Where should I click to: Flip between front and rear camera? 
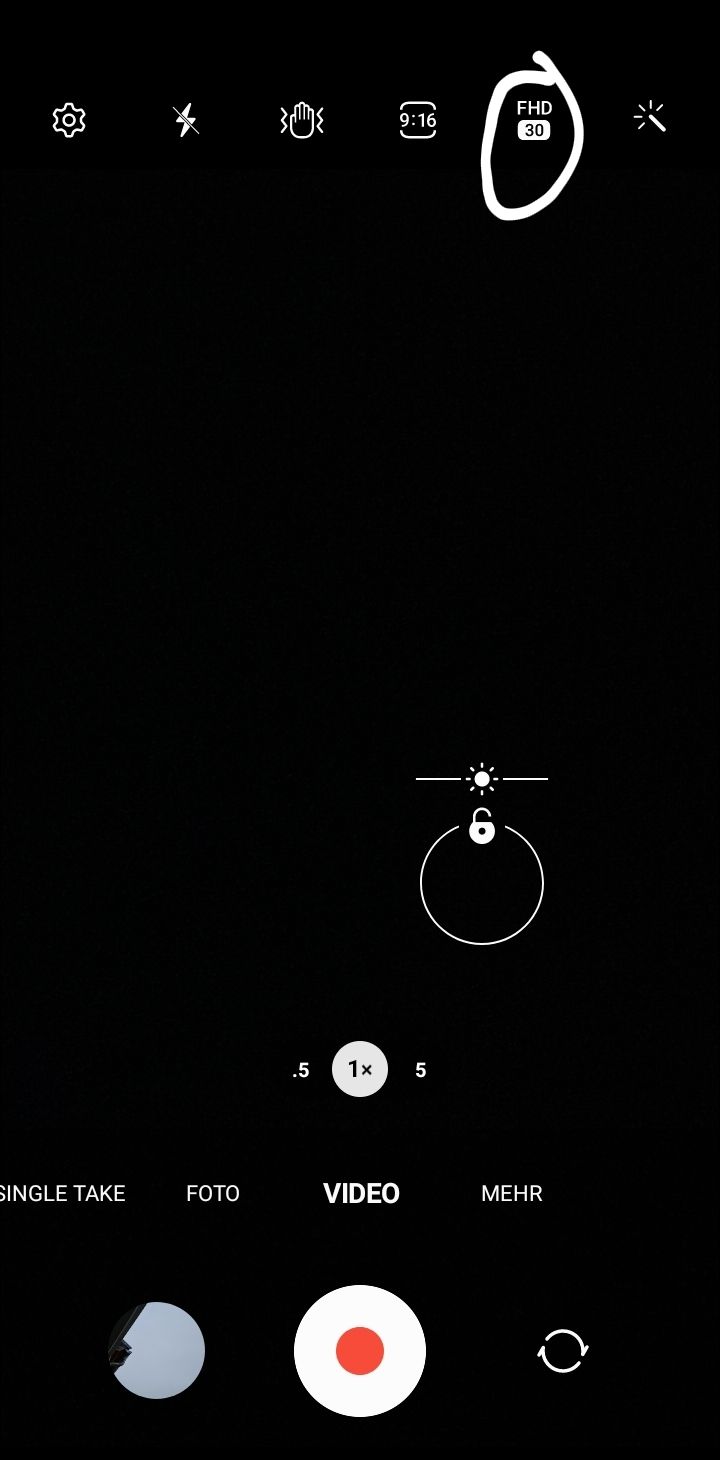(563, 1351)
